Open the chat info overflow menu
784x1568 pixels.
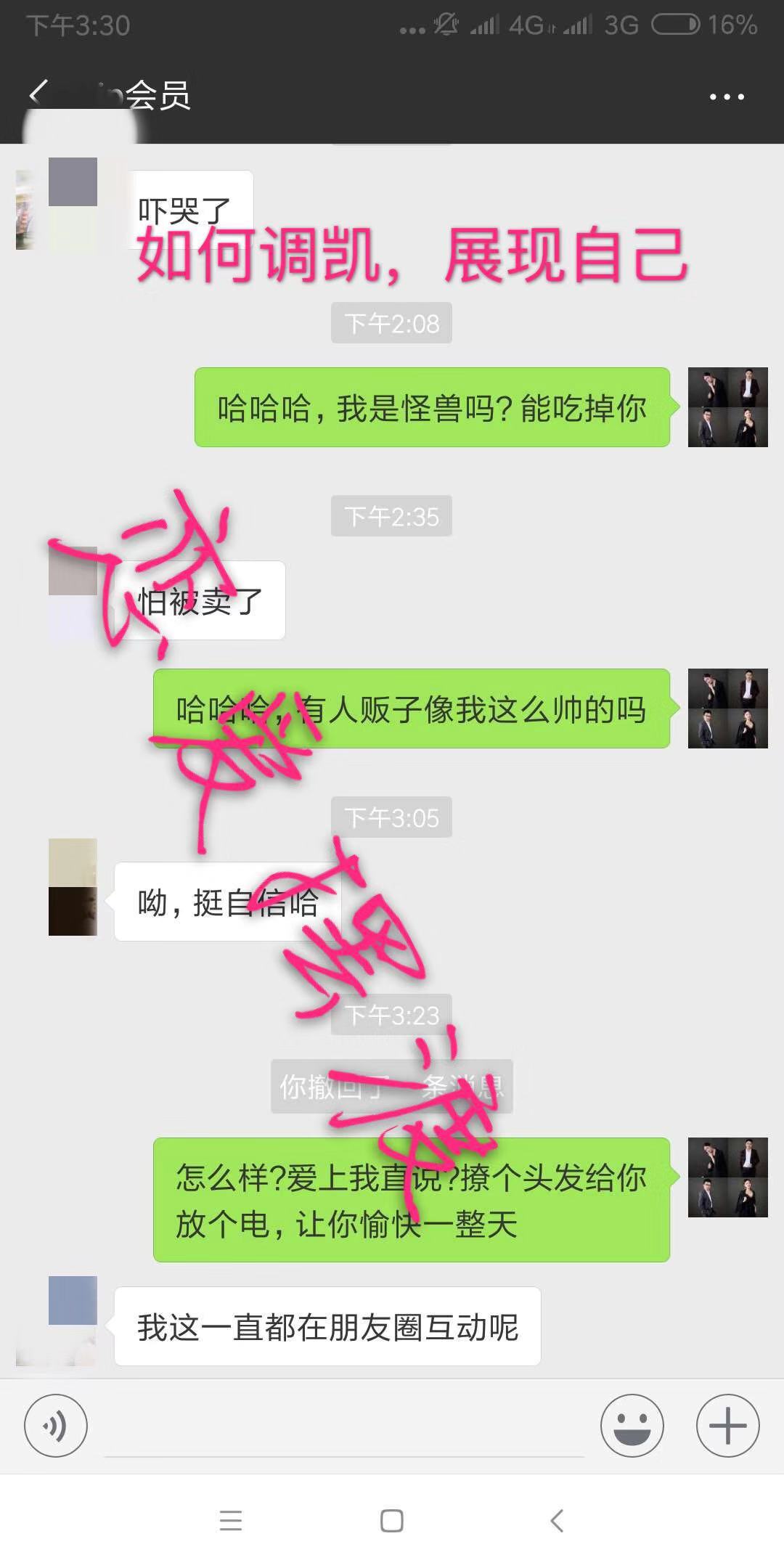point(727,97)
